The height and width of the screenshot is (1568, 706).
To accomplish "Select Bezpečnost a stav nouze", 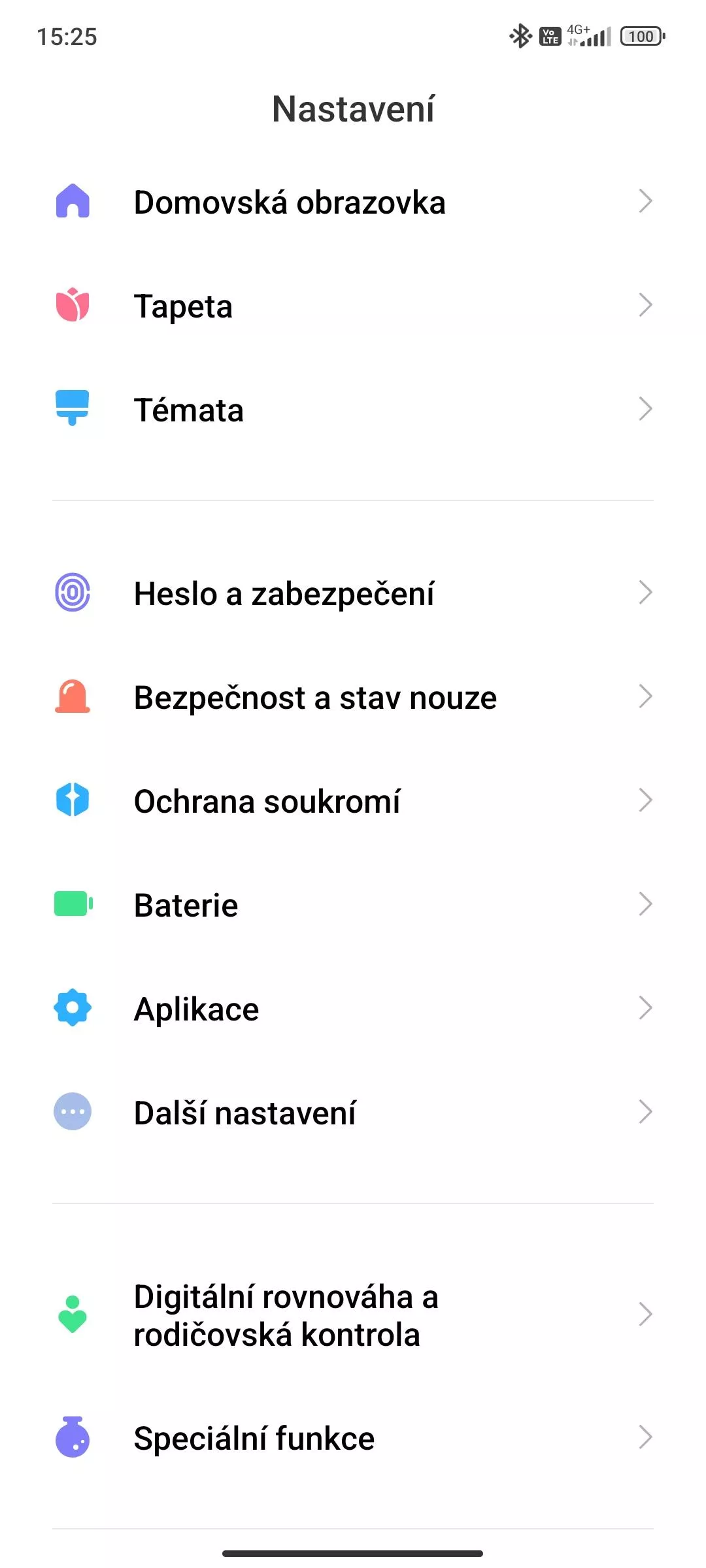I will [353, 697].
